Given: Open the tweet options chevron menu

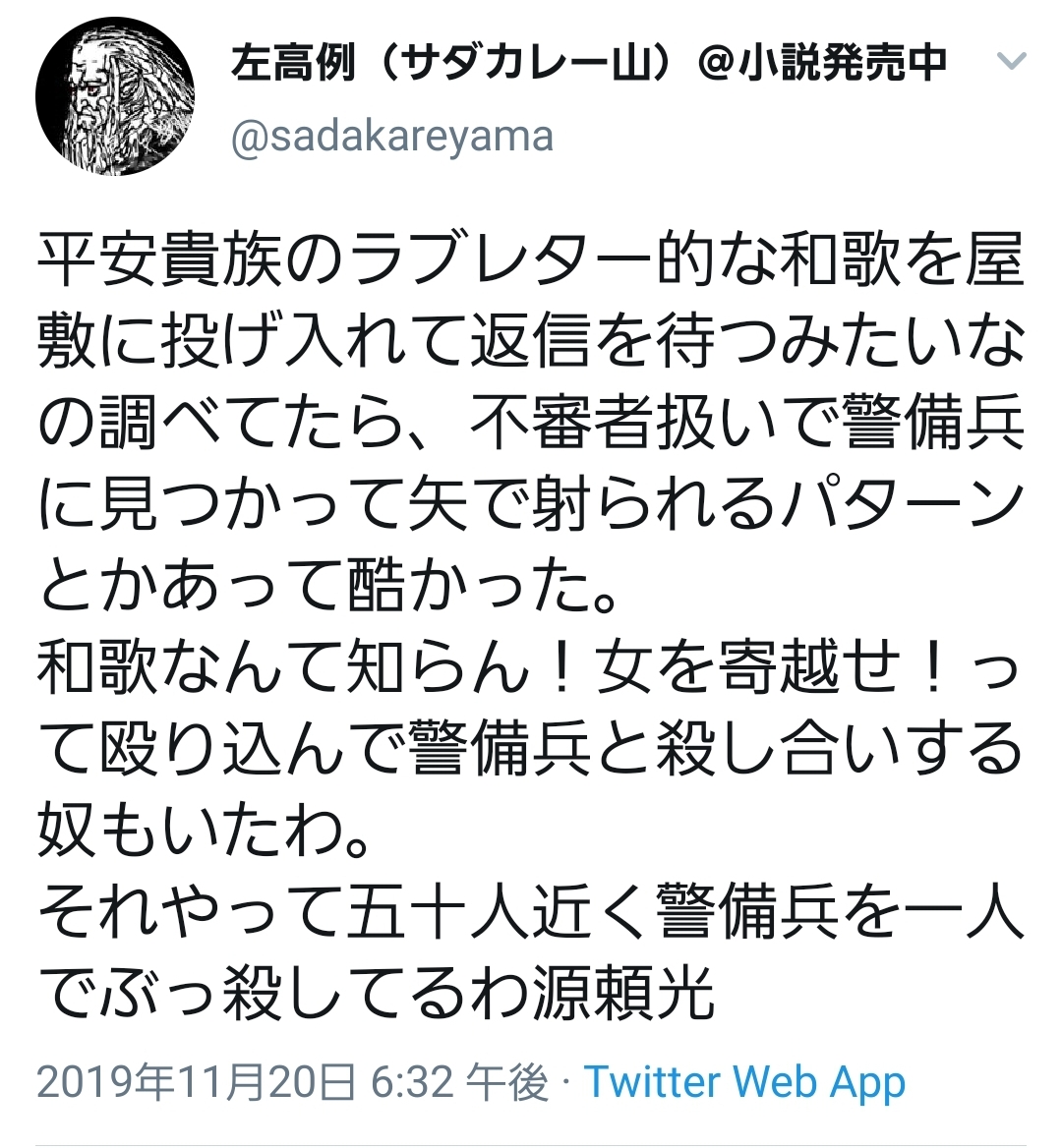Looking at the screenshot, I should click(x=1011, y=63).
